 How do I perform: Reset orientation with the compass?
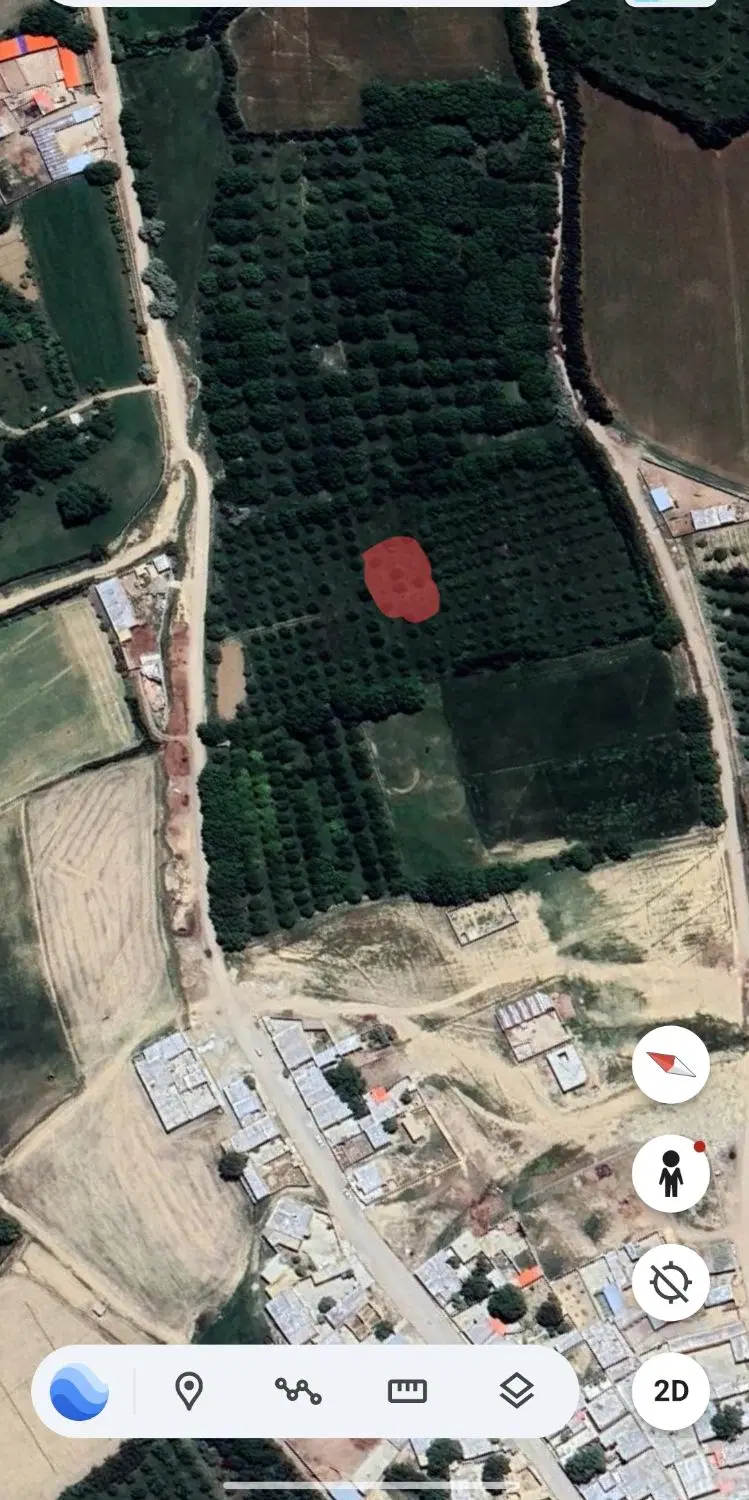pos(671,1065)
